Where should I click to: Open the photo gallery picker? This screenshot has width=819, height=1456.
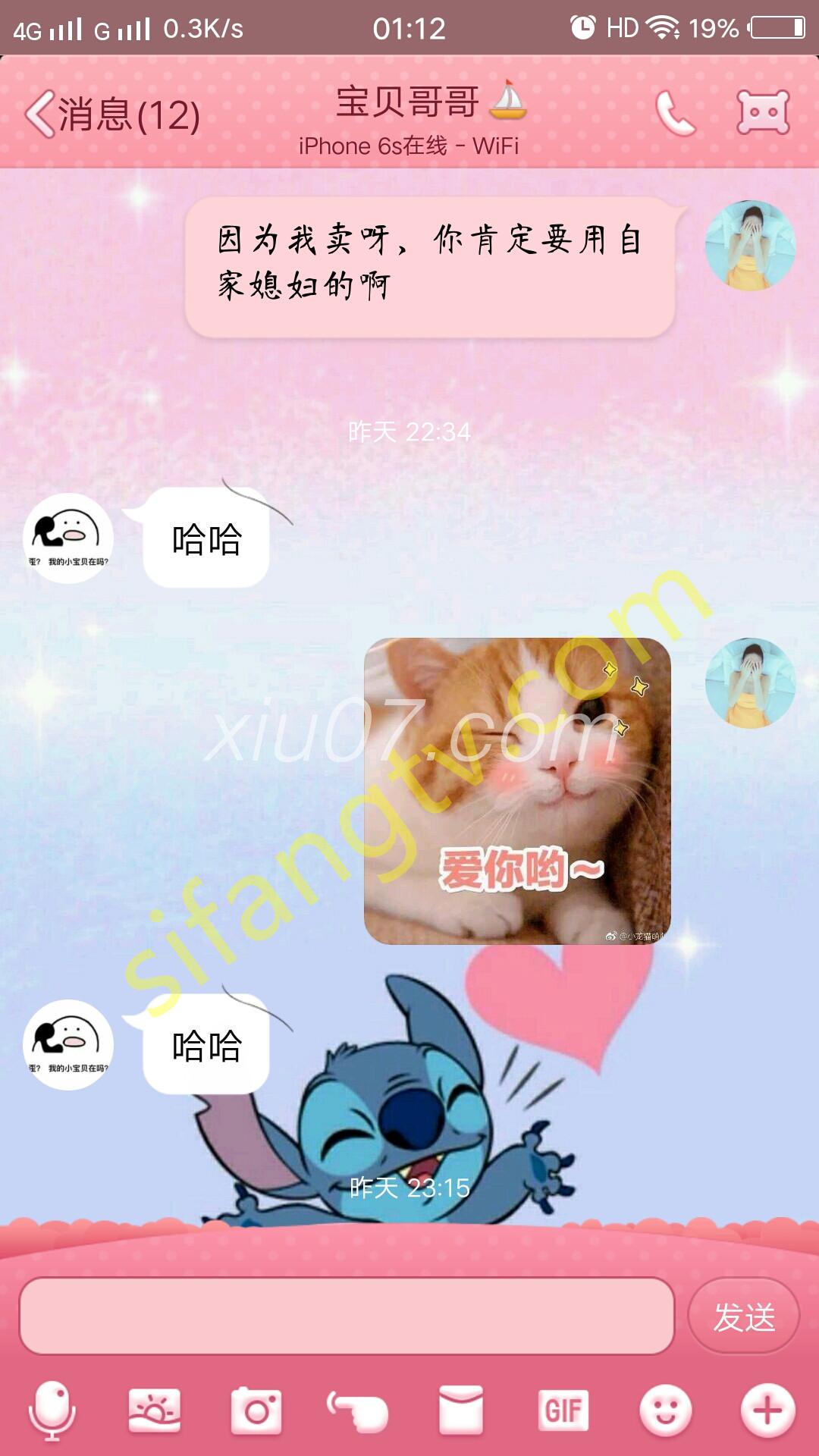tap(155, 1410)
